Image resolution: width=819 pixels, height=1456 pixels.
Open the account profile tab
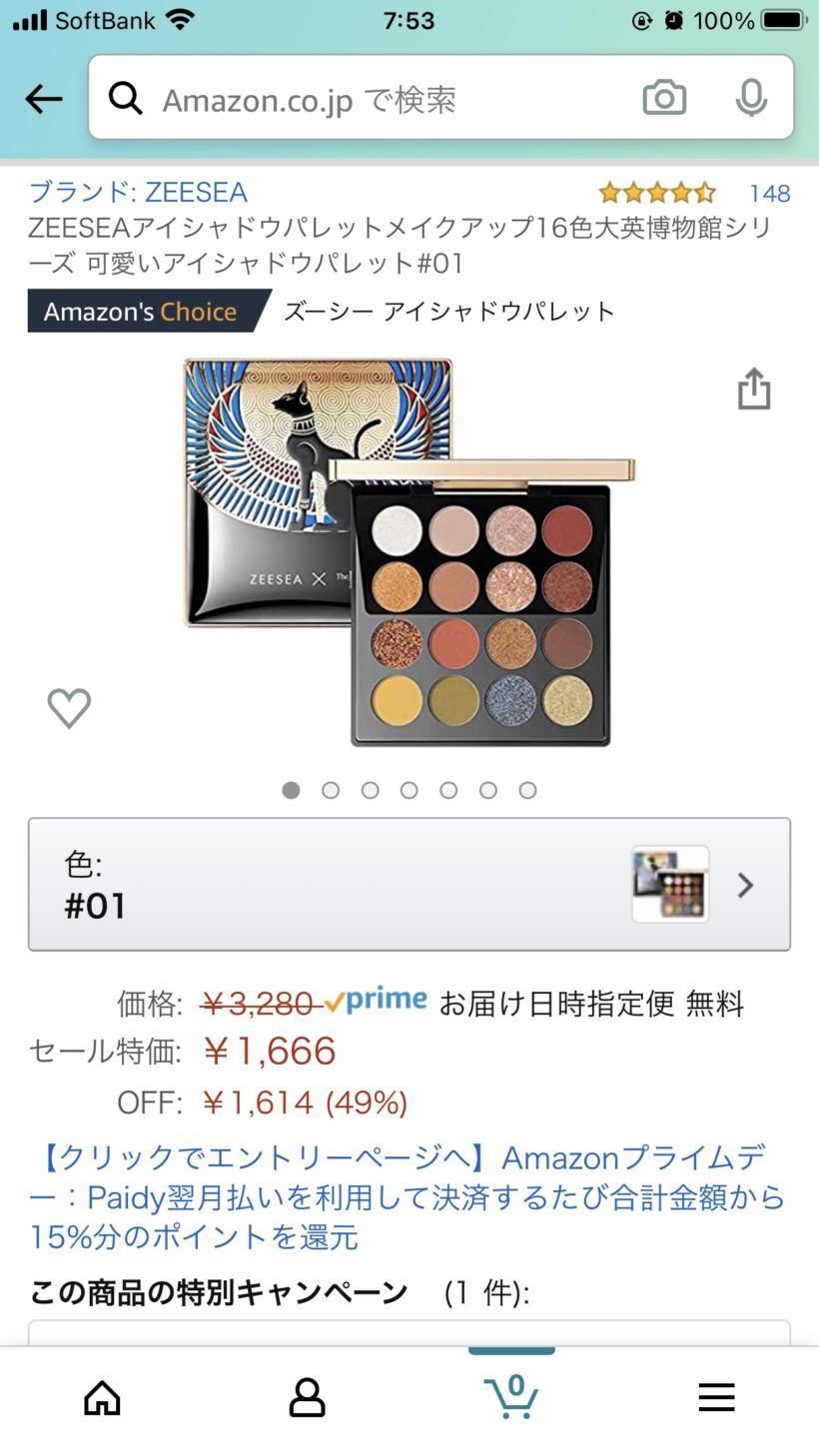coord(307,1398)
